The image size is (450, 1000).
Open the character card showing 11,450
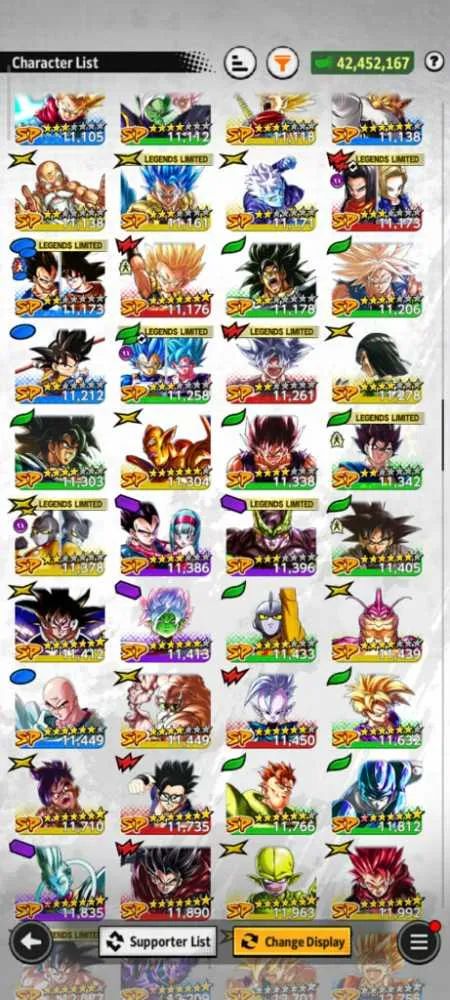pyautogui.click(x=272, y=711)
